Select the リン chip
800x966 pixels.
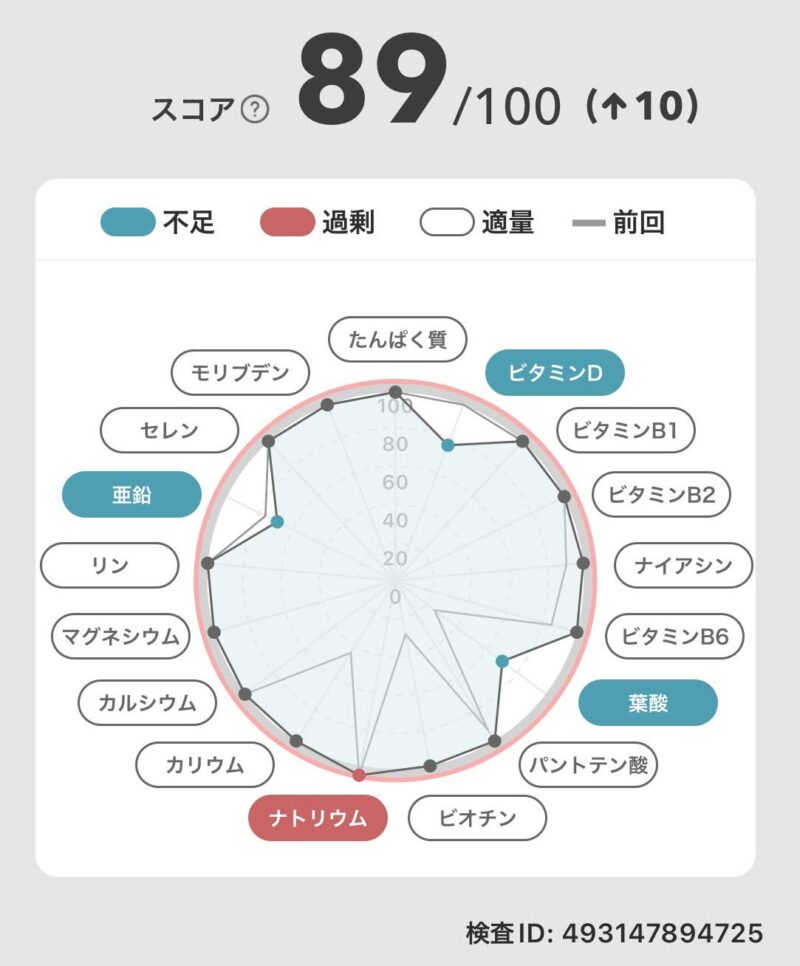(110, 566)
